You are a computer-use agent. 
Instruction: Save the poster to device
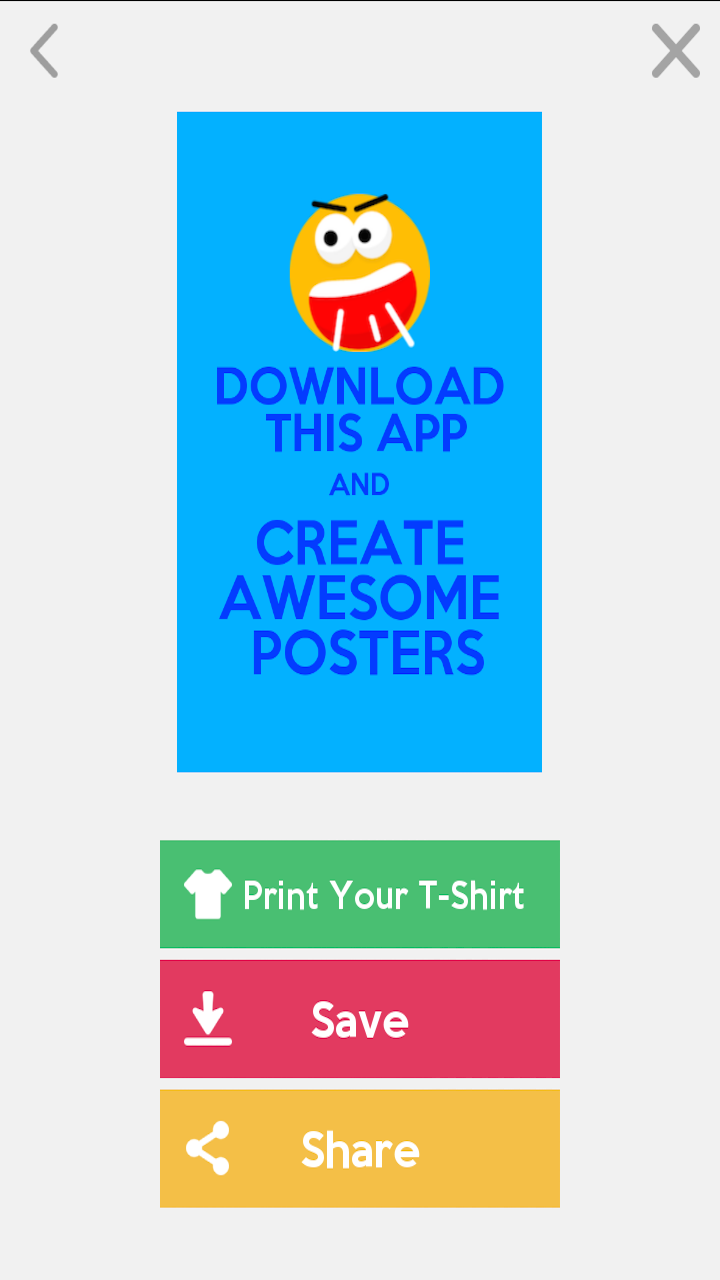pyautogui.click(x=360, y=1019)
